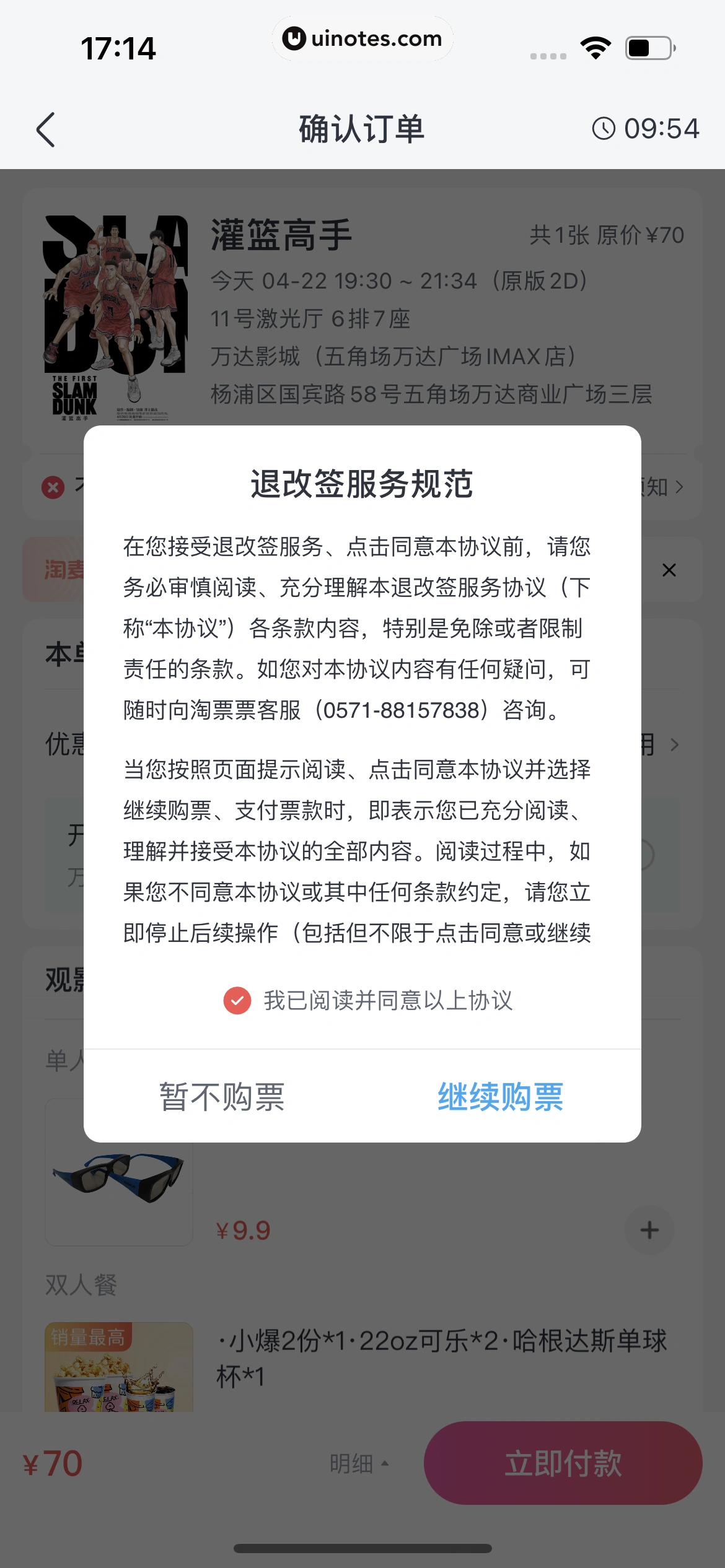Choose 暂不购票 in the dialog
Viewport: 725px width, 1568px height.
pyautogui.click(x=222, y=1097)
